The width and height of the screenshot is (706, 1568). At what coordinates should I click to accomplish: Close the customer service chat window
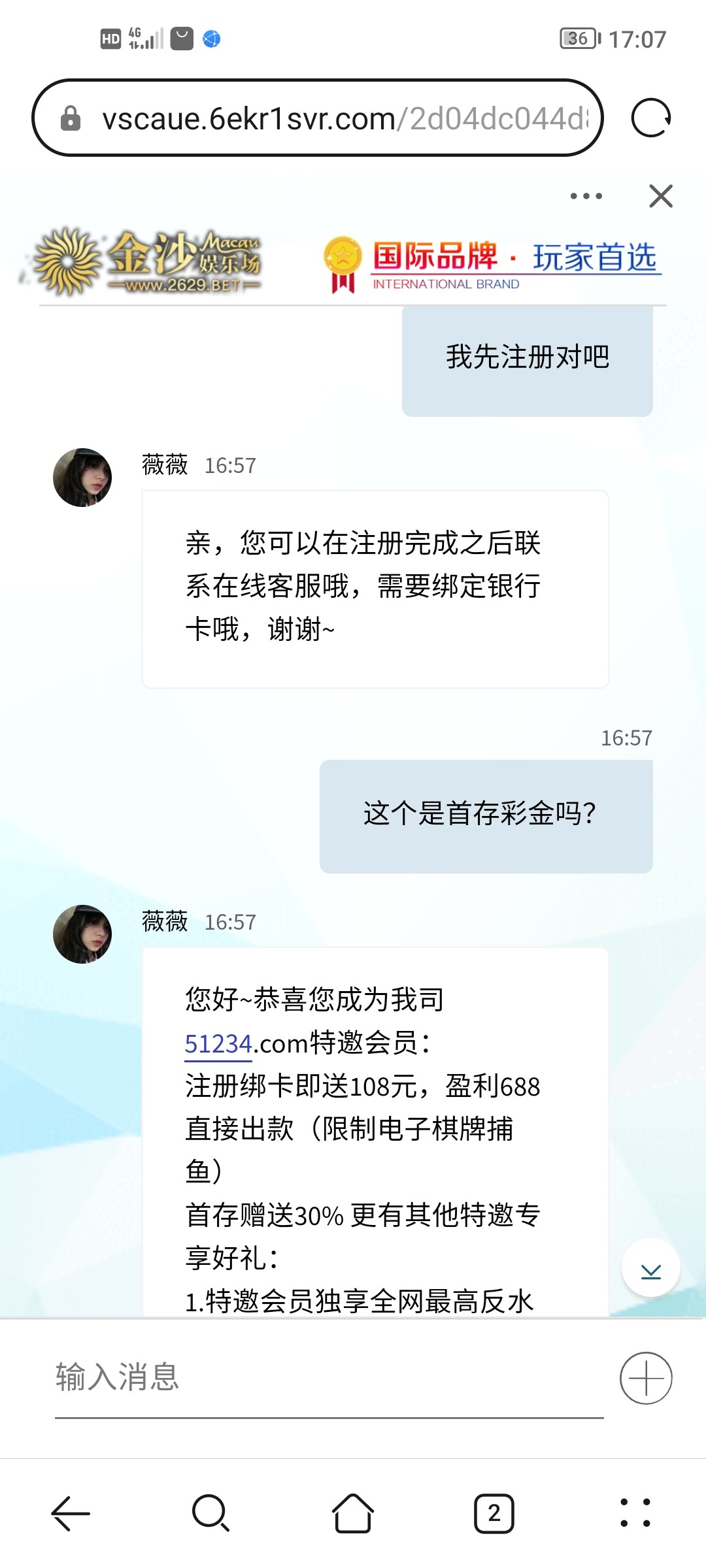[661, 196]
